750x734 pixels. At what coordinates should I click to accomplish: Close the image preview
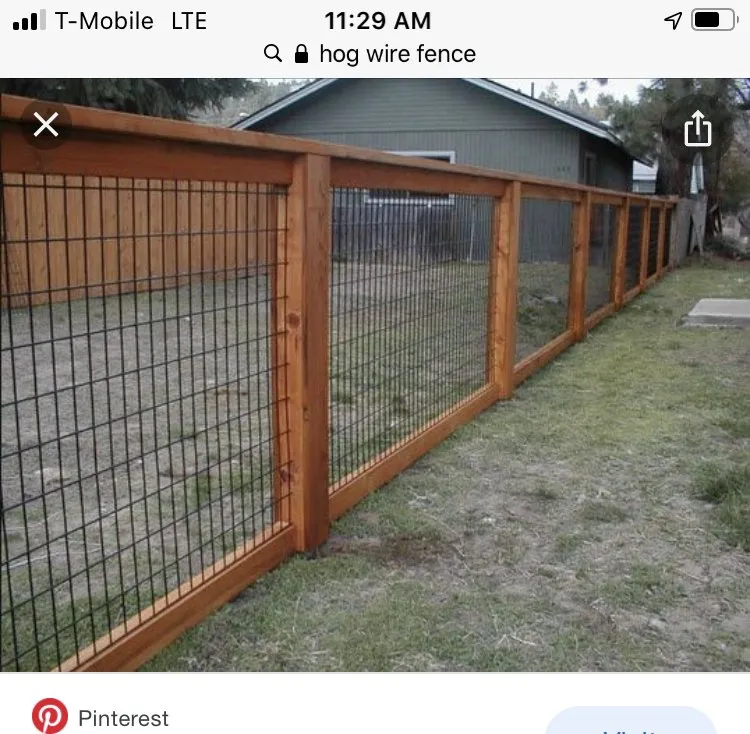[x=46, y=125]
